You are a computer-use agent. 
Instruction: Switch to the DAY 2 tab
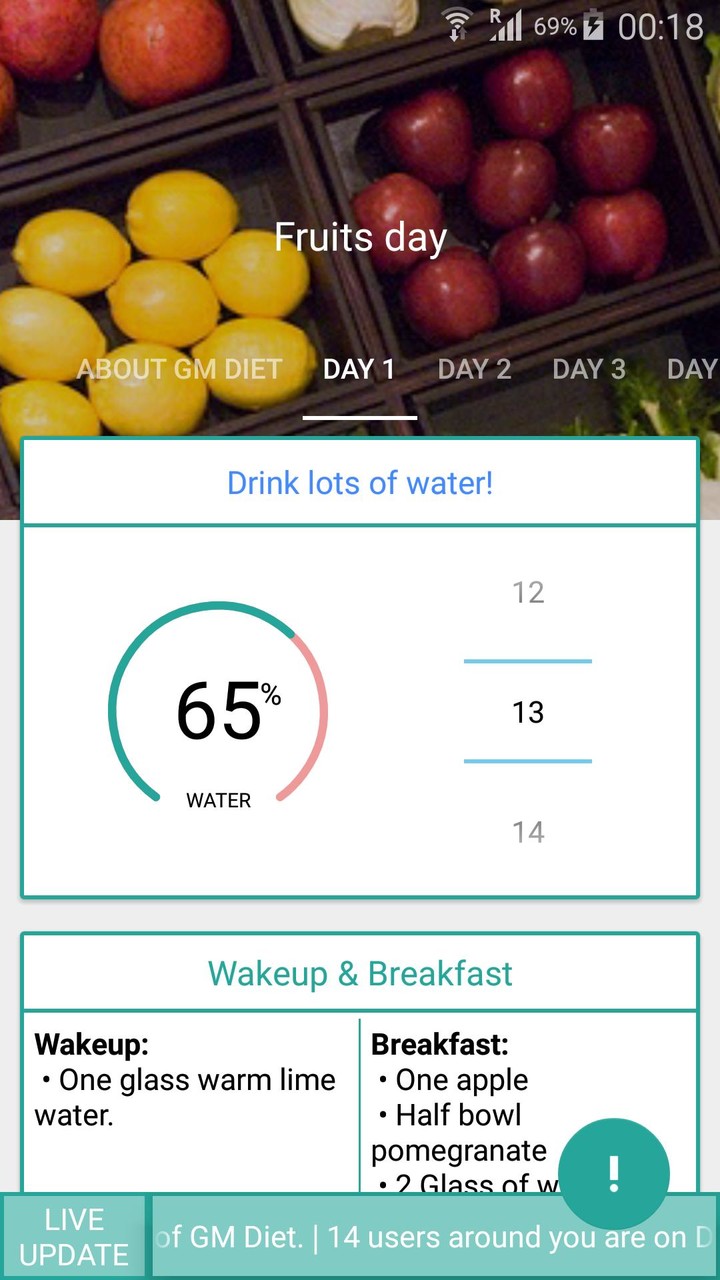click(x=474, y=369)
